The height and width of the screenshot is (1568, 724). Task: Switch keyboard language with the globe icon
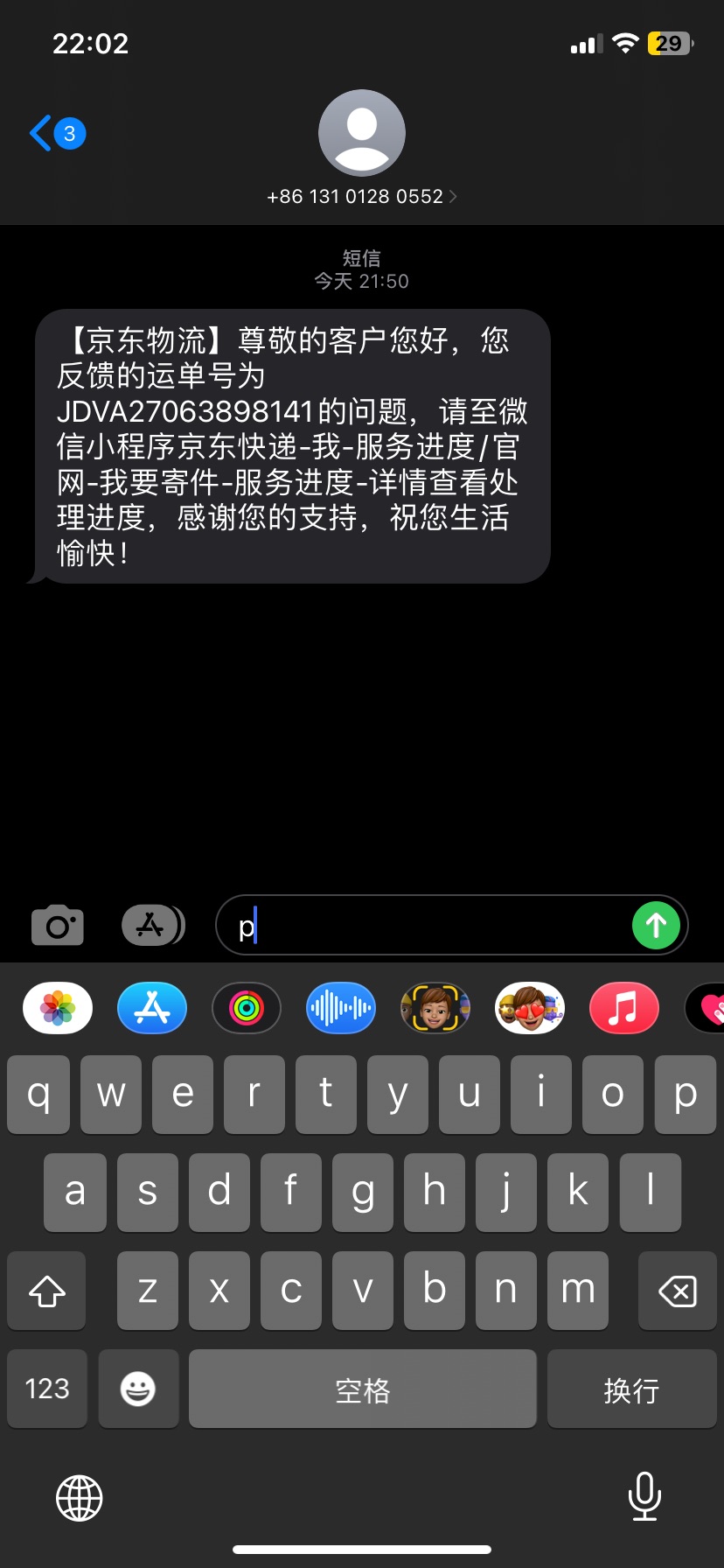pos(80,1497)
